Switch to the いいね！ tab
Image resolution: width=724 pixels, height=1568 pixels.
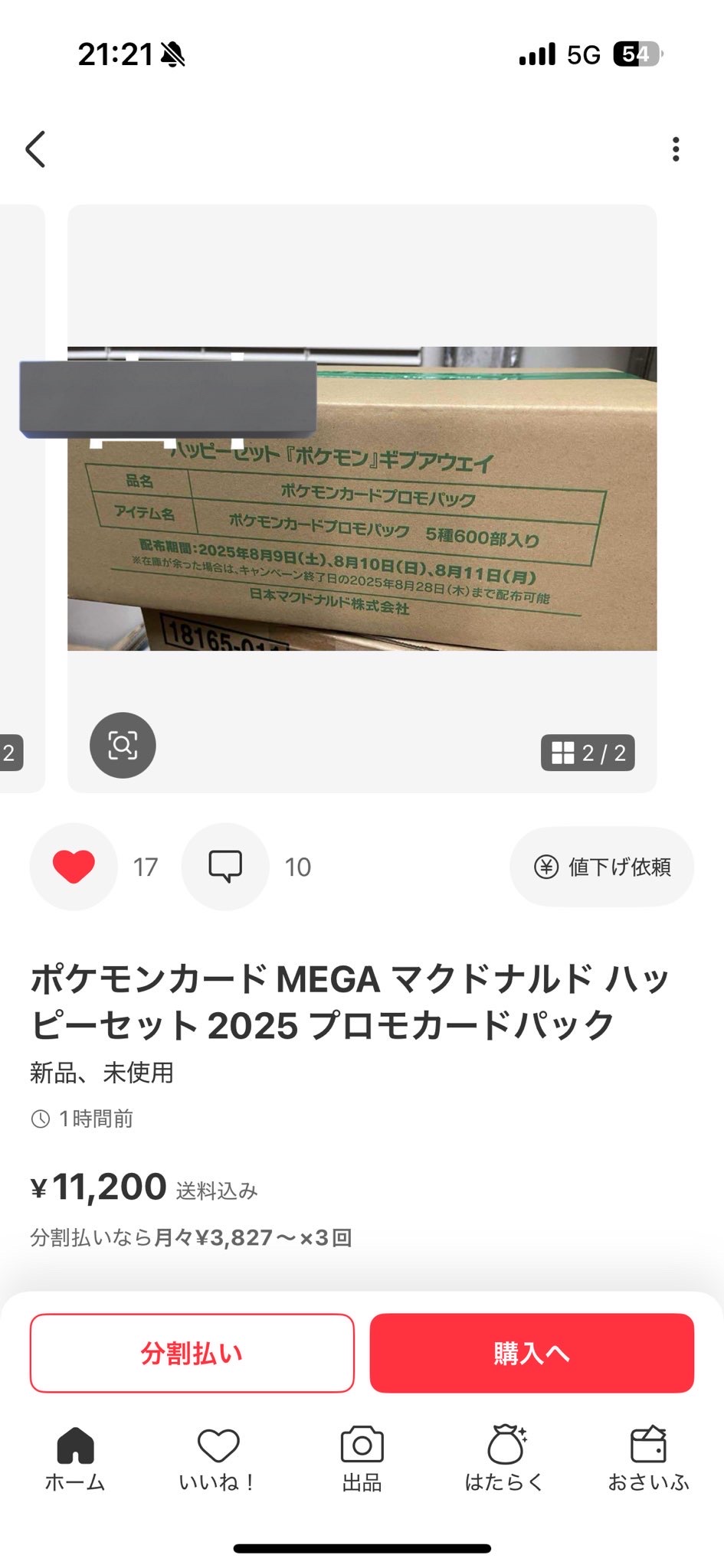[x=218, y=1459]
